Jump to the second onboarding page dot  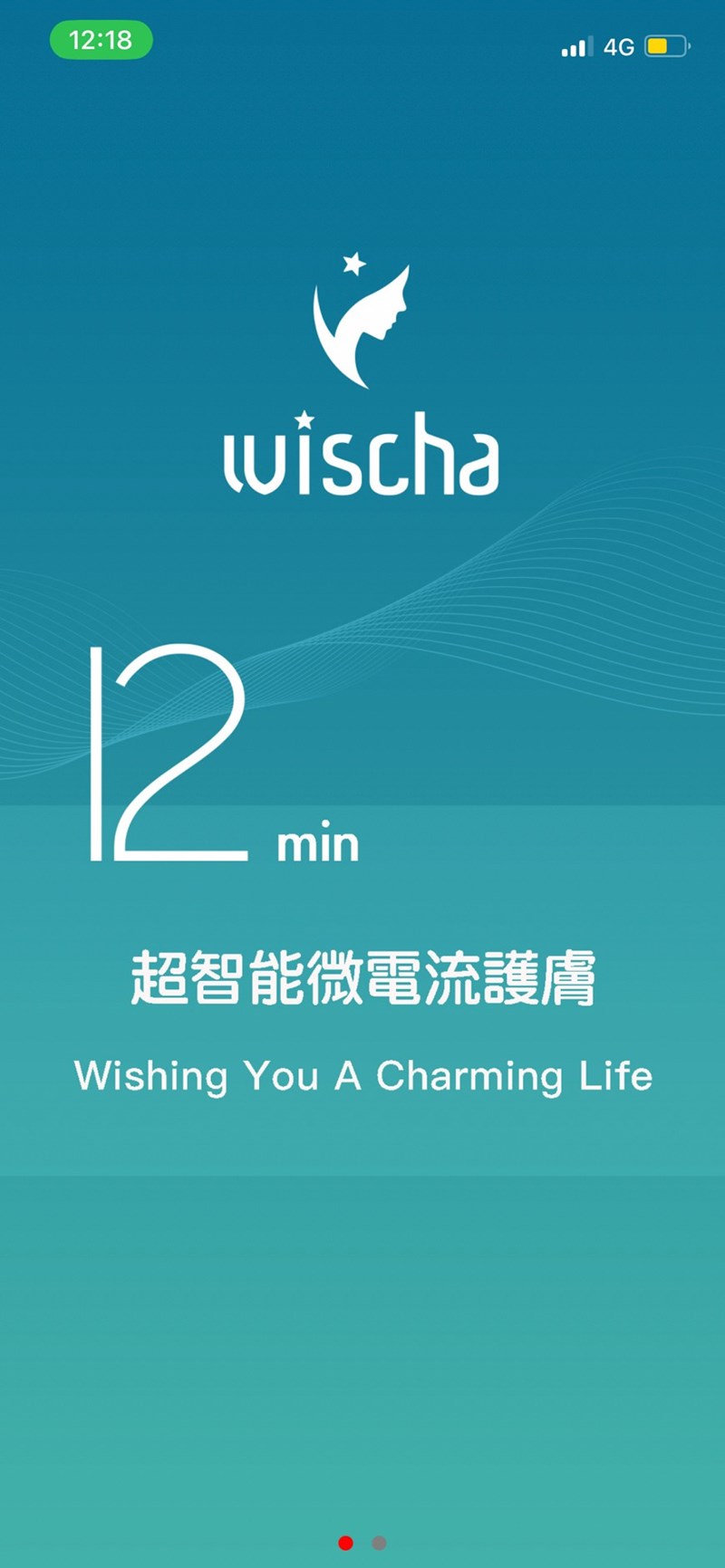coord(379,1543)
